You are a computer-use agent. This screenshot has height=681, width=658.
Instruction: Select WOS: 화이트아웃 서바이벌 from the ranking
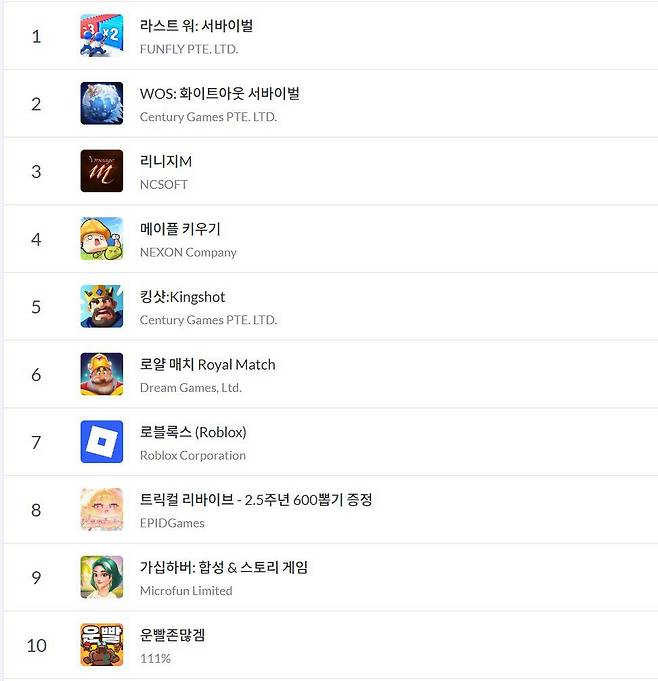[x=219, y=94]
